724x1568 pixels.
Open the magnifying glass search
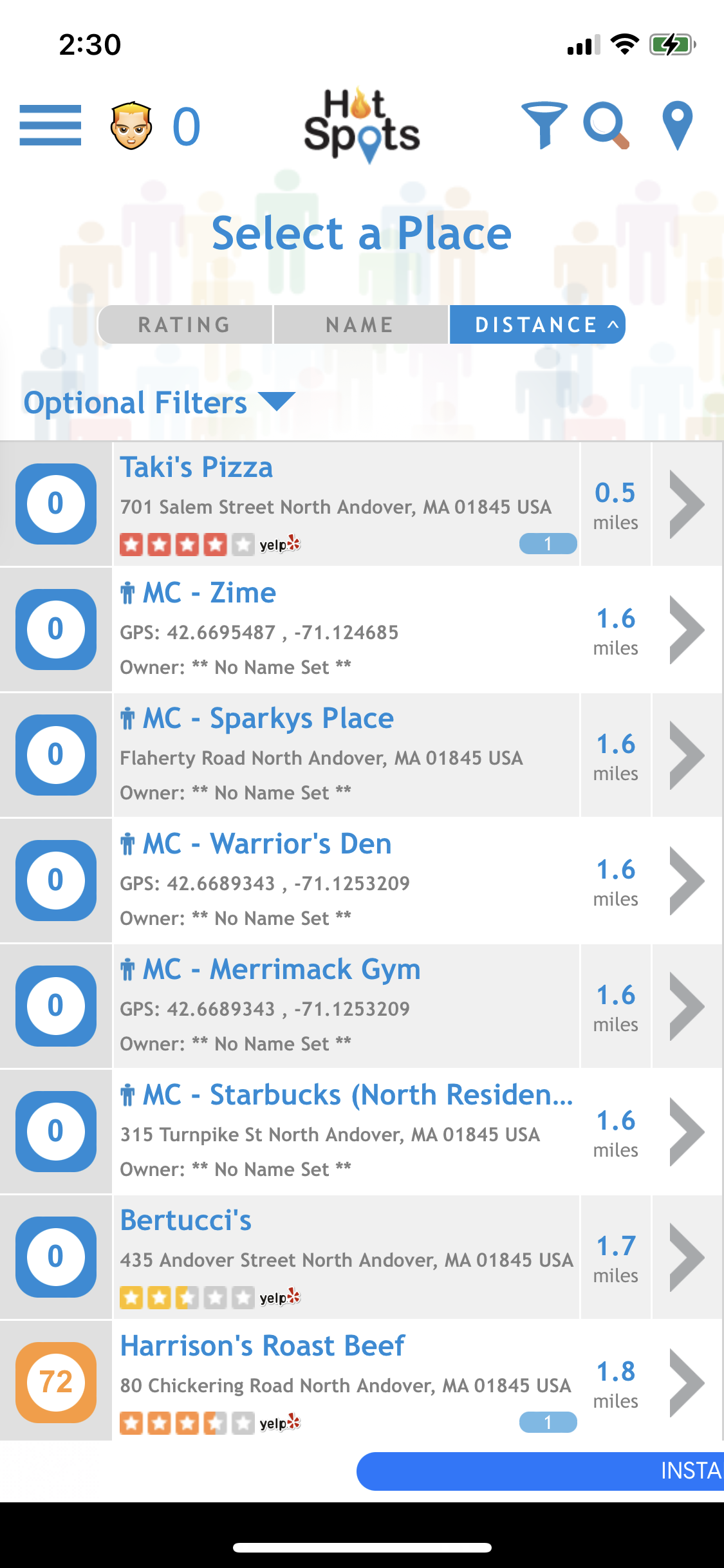[606, 125]
